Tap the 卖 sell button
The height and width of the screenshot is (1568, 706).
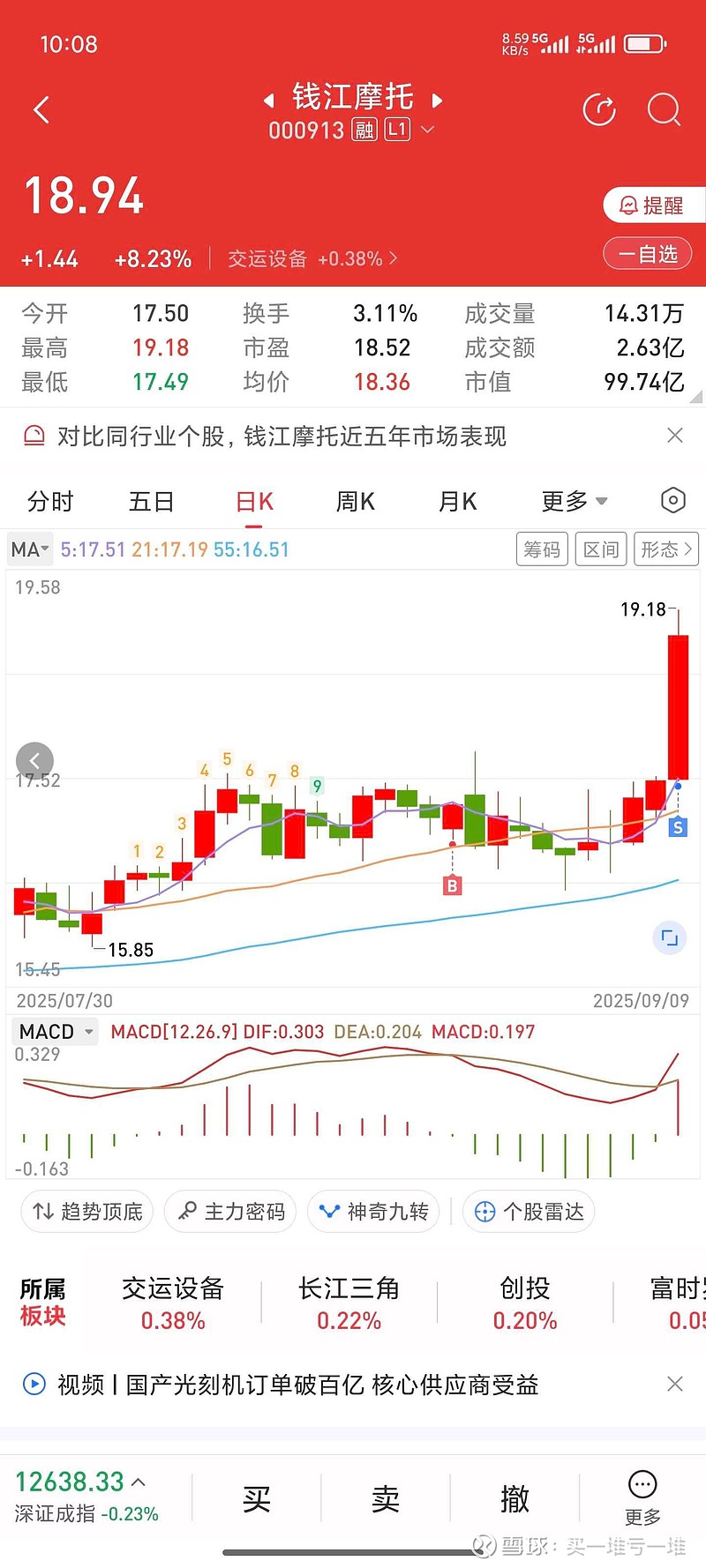coord(386,1498)
